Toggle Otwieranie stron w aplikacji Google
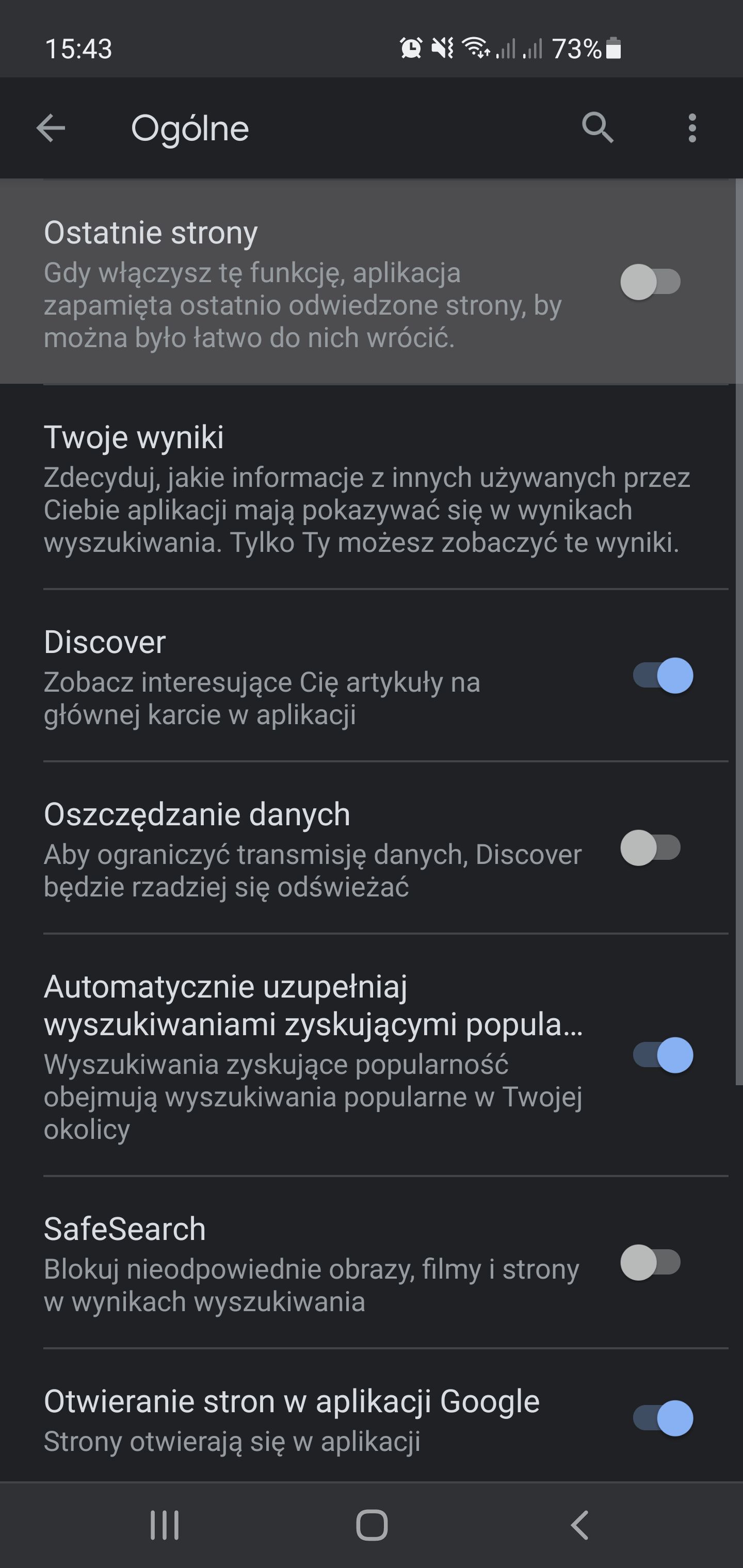The image size is (743, 1568). point(663,1418)
